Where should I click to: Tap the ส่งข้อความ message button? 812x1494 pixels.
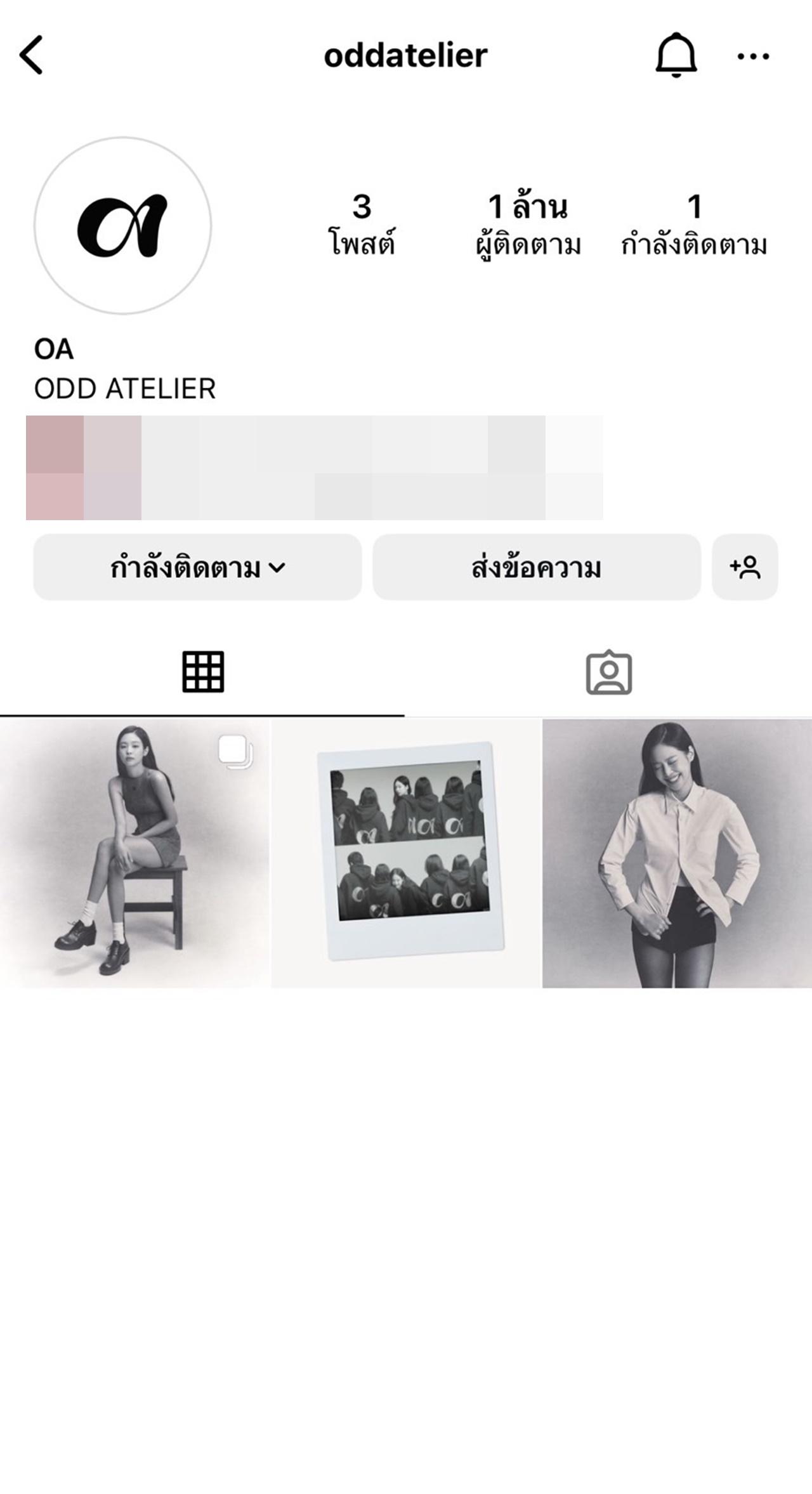pyautogui.click(x=536, y=567)
